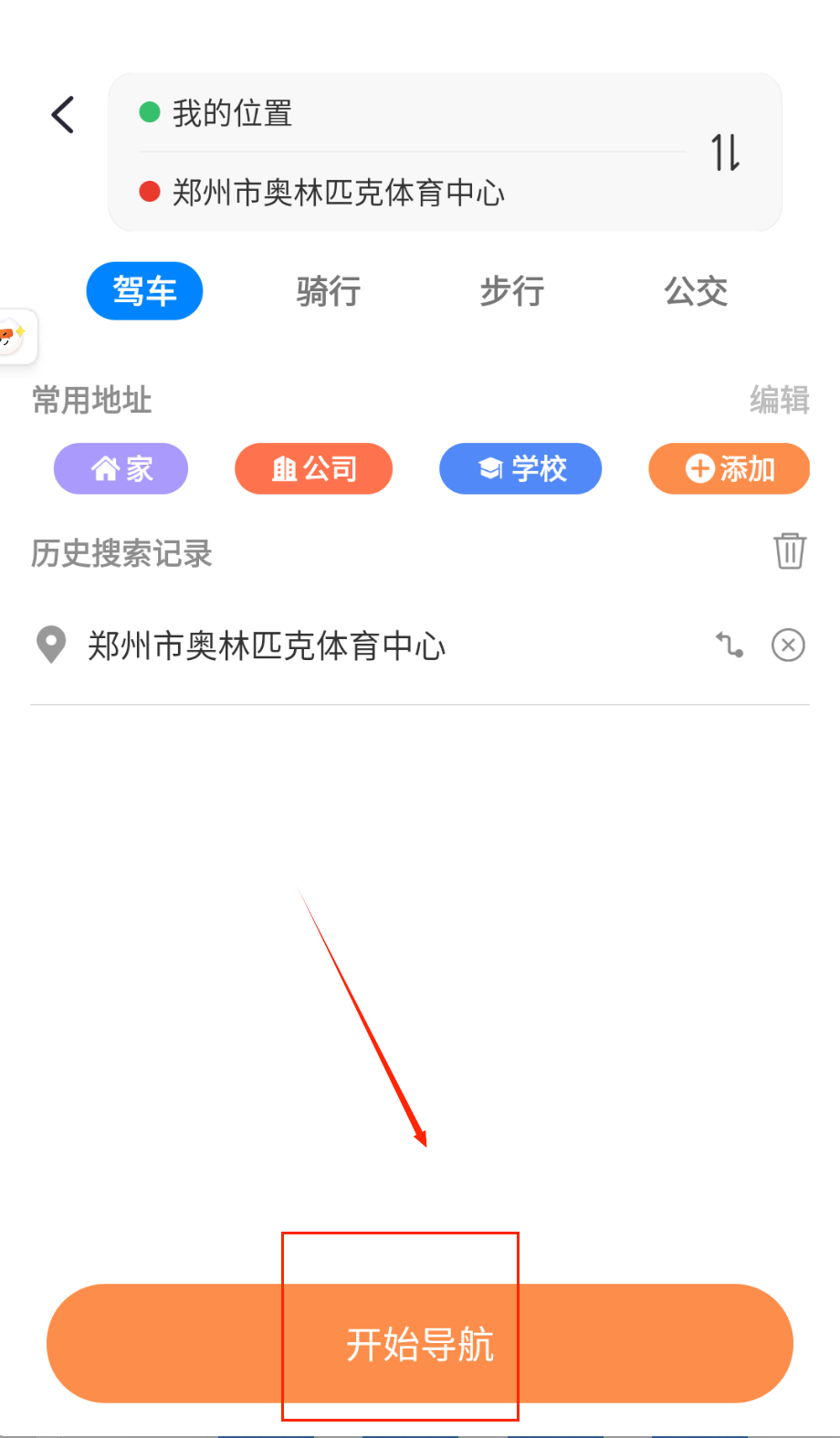
Task: Start navigation with 开始导航
Action: [420, 1344]
